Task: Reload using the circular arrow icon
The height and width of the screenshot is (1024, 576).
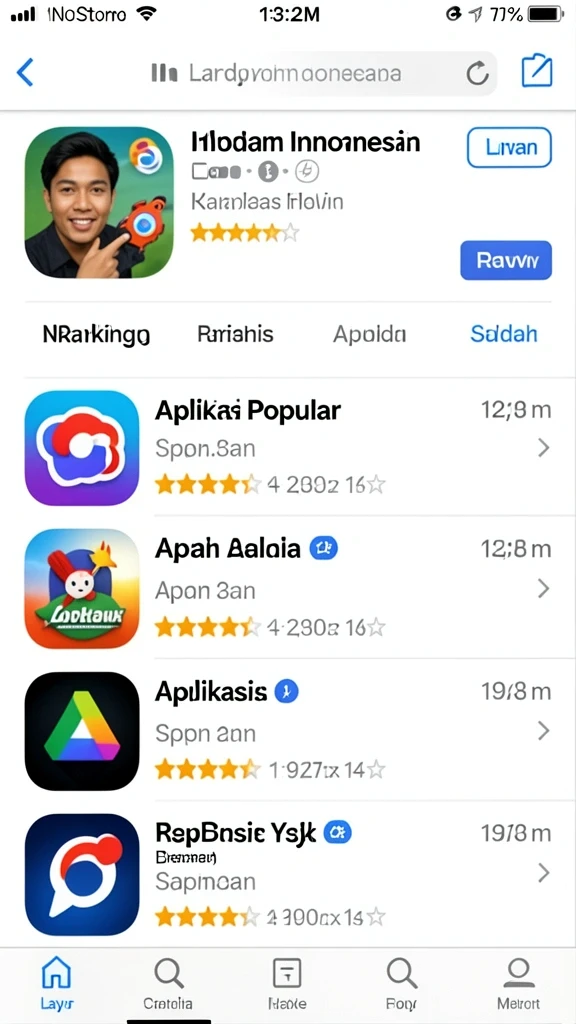Action: (477, 74)
